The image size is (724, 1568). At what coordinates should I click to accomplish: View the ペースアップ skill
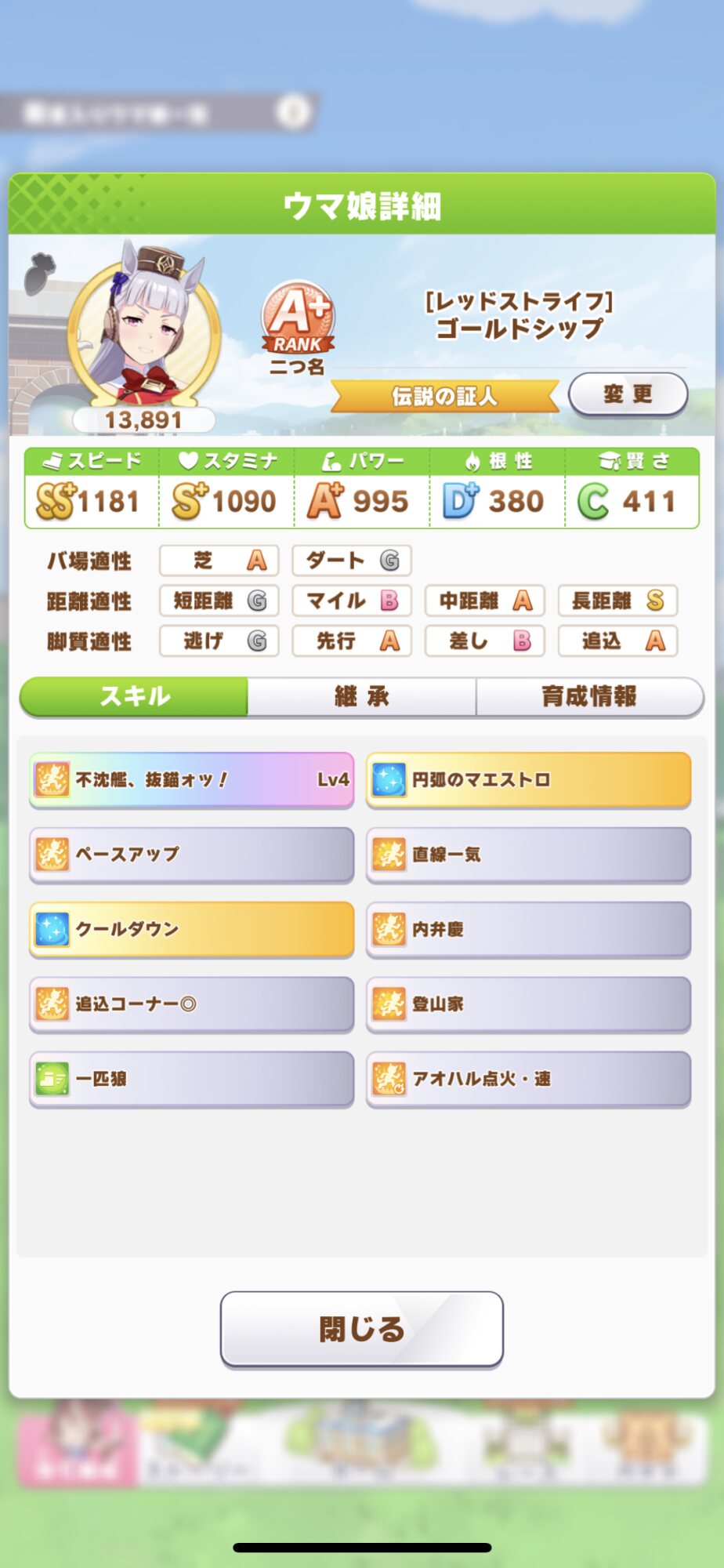point(191,855)
